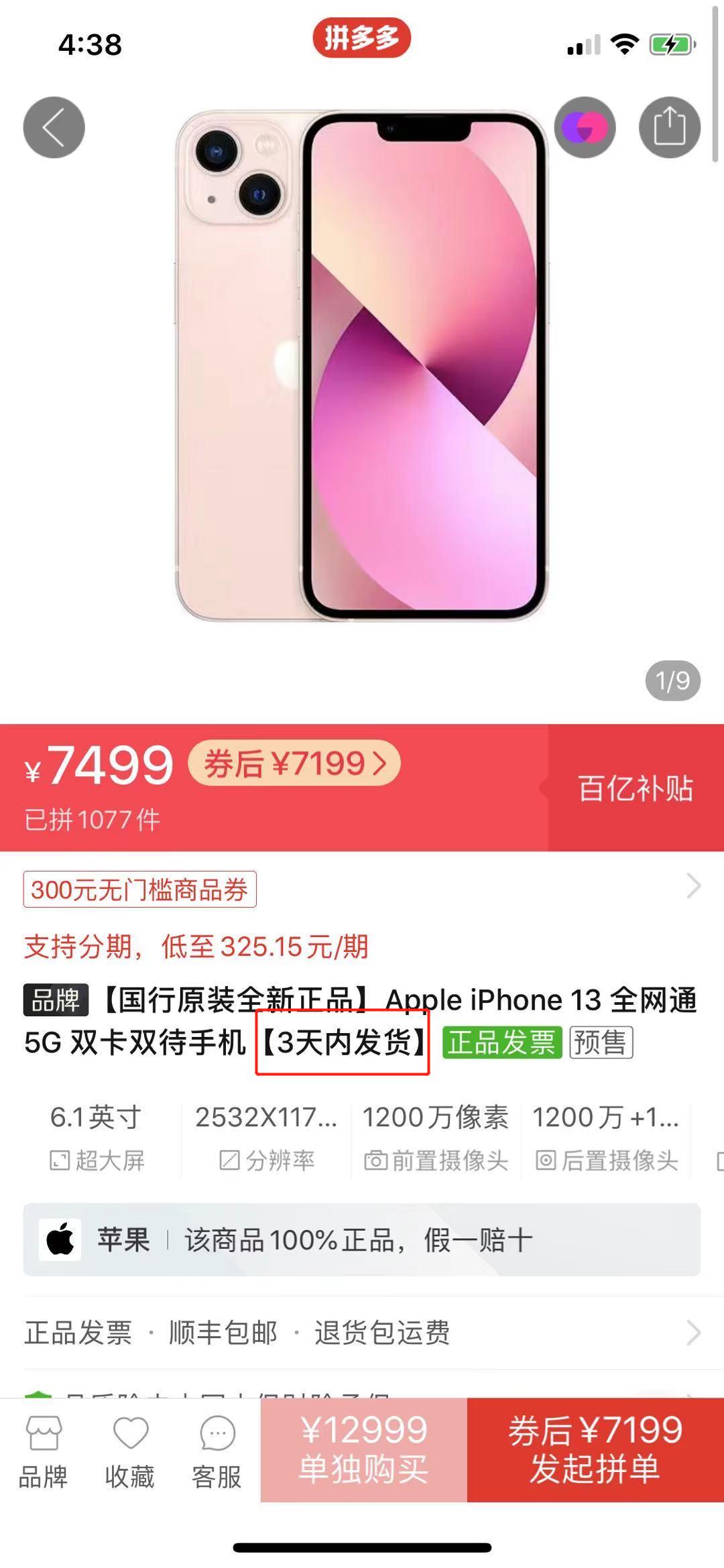Image resolution: width=724 pixels, height=1568 pixels.
Task: Open the iPhone 13 product image
Action: tap(362, 366)
